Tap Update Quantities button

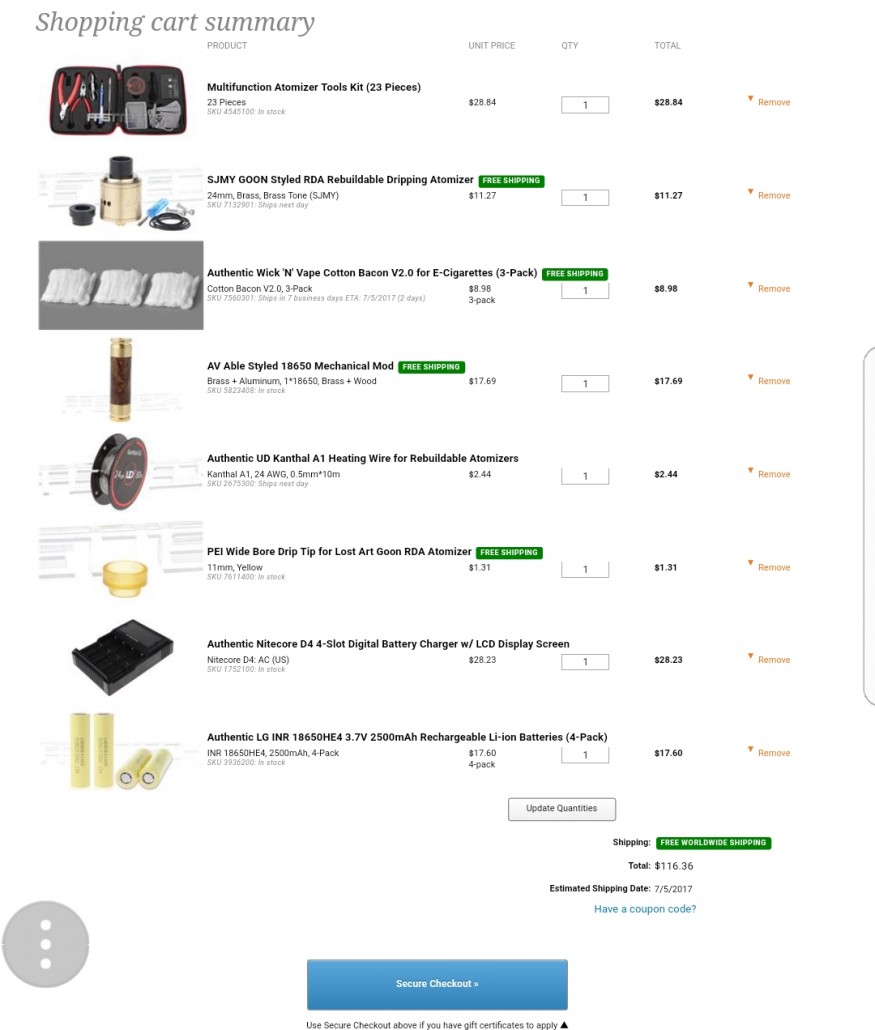pos(562,808)
